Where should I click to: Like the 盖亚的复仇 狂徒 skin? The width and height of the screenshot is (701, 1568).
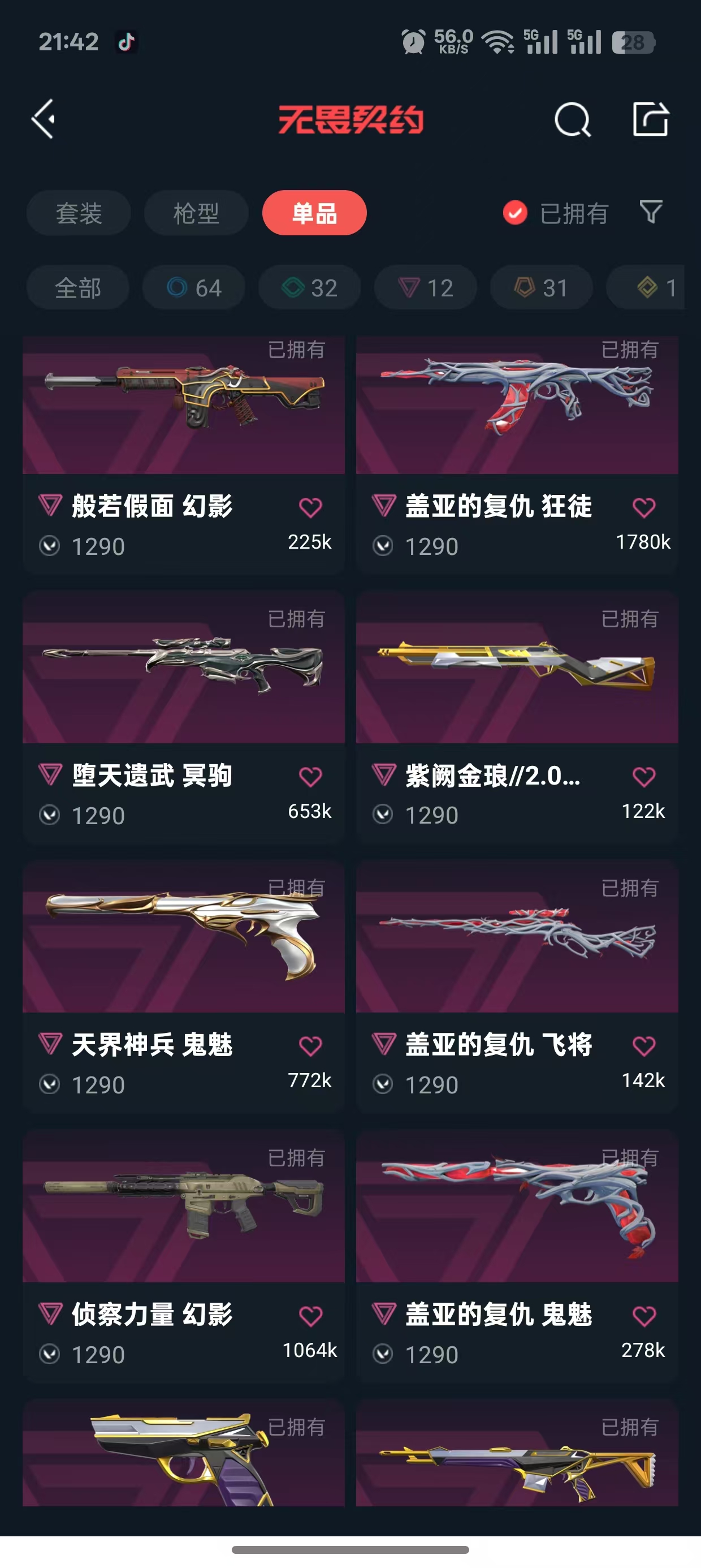[644, 507]
